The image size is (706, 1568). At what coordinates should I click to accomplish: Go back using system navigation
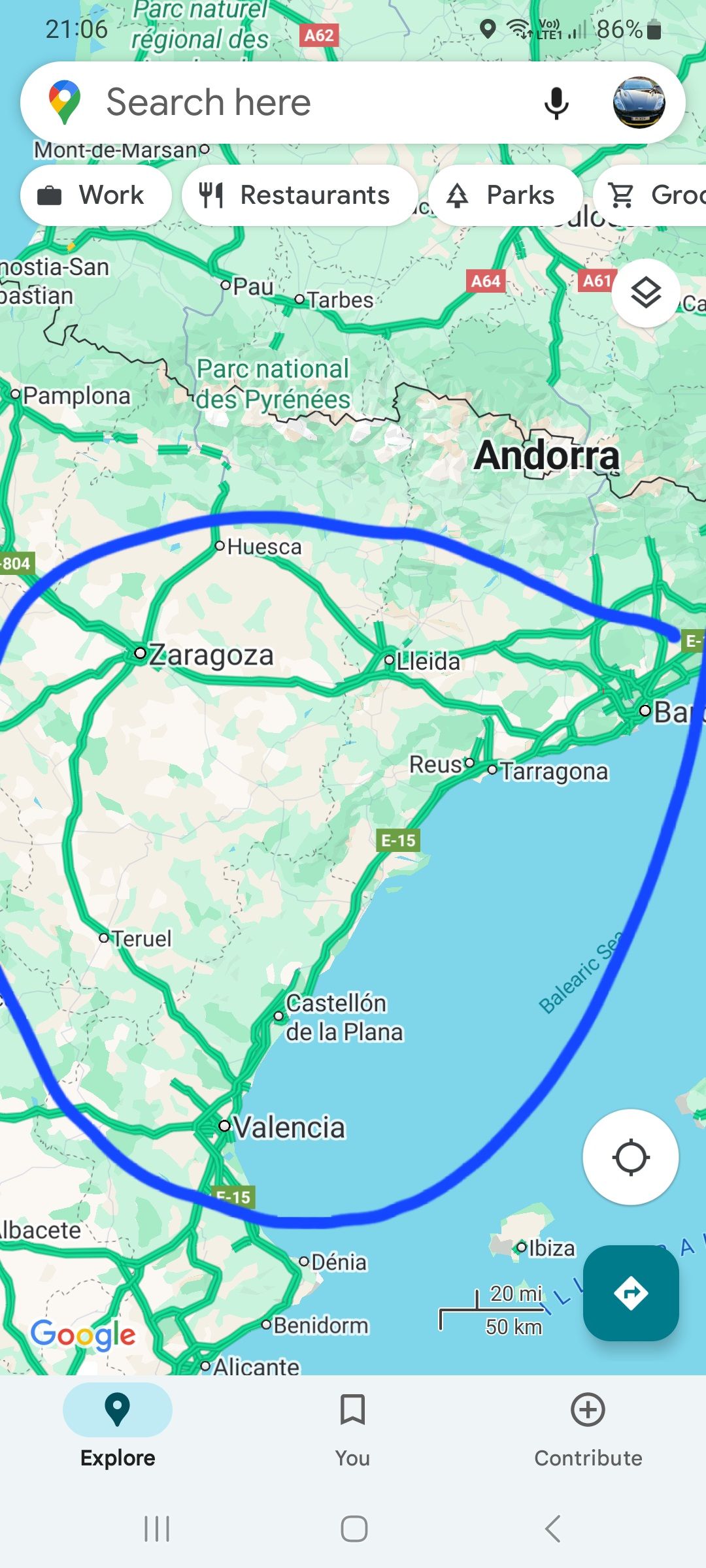pos(552,1529)
